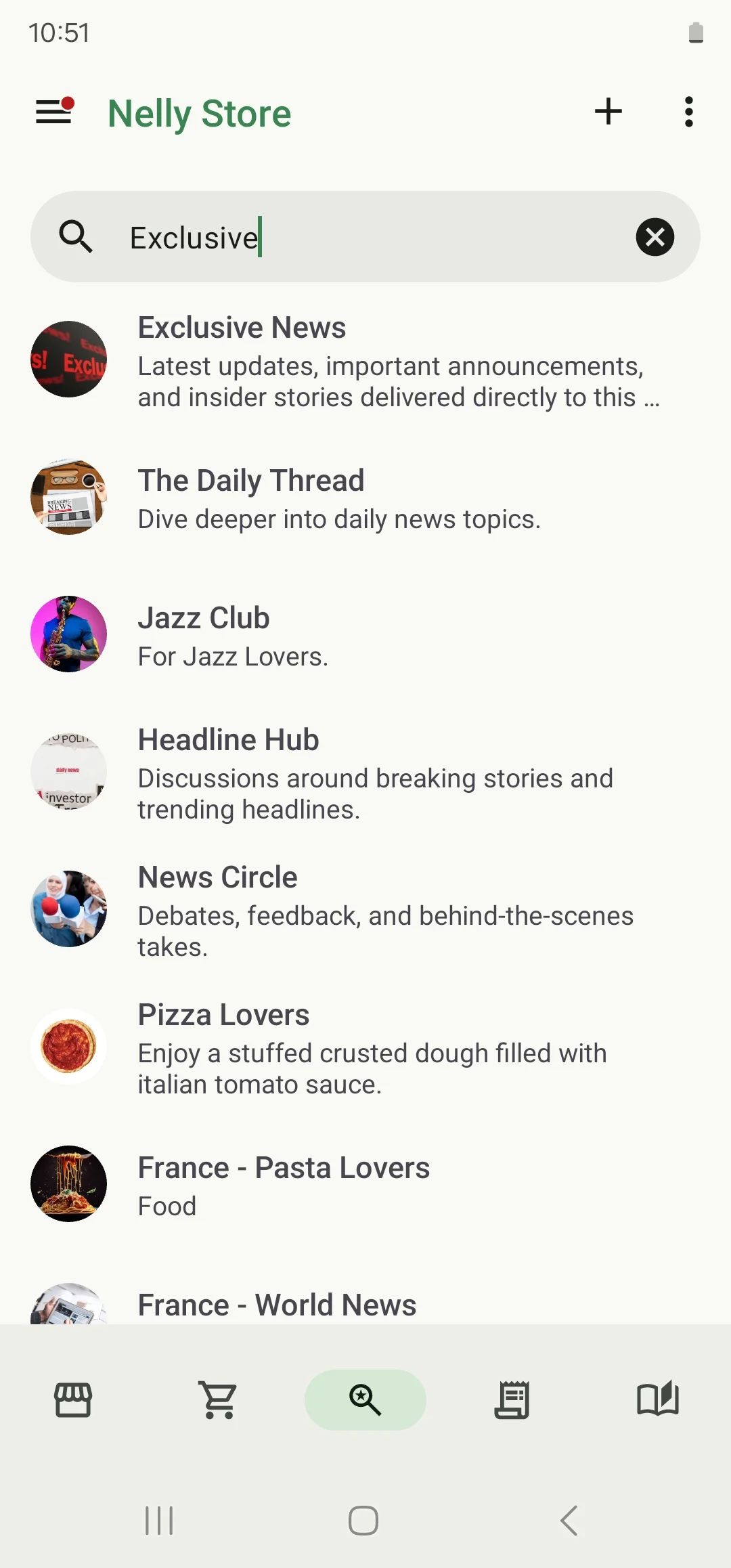
Task: Return to the device home screen
Action: (x=363, y=1521)
